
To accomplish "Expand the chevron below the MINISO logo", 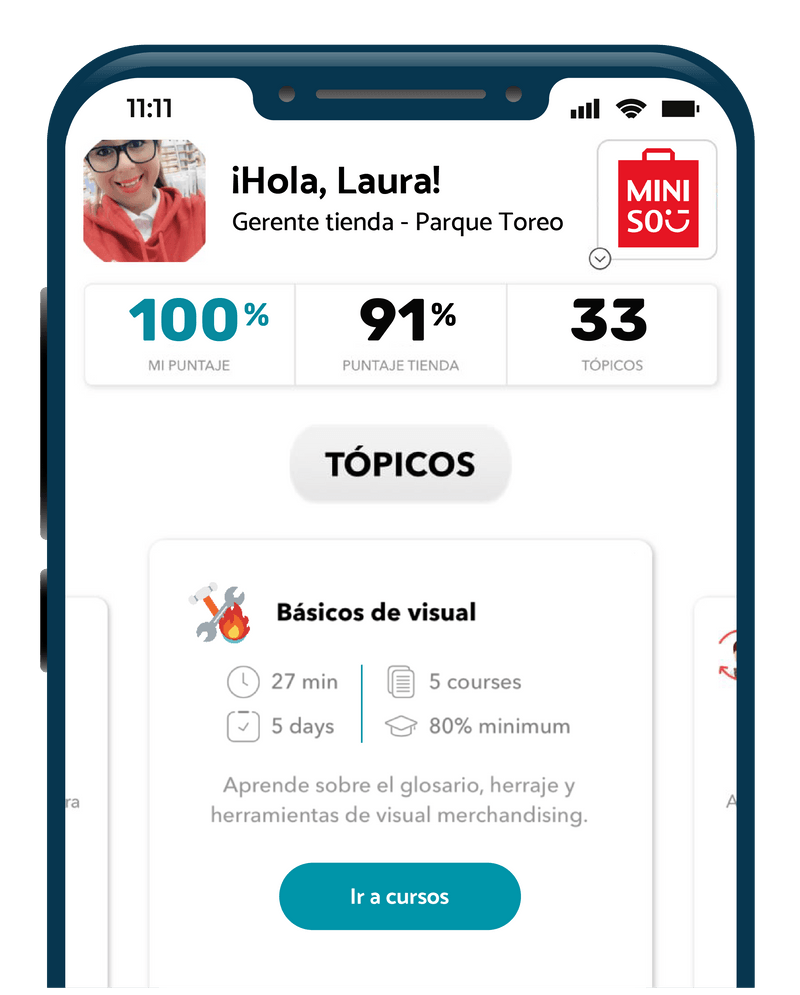I will [601, 259].
